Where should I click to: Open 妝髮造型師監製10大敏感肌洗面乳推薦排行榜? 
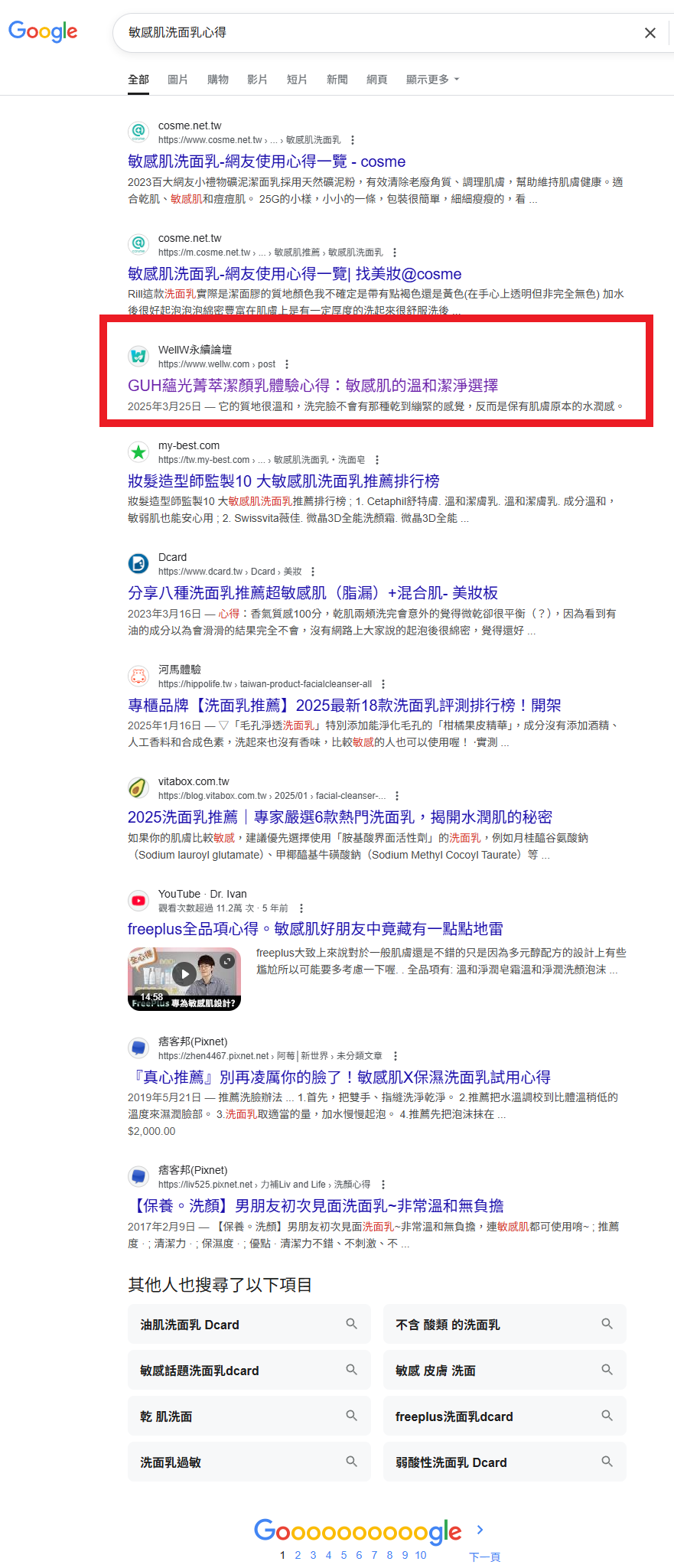pyautogui.click(x=283, y=481)
